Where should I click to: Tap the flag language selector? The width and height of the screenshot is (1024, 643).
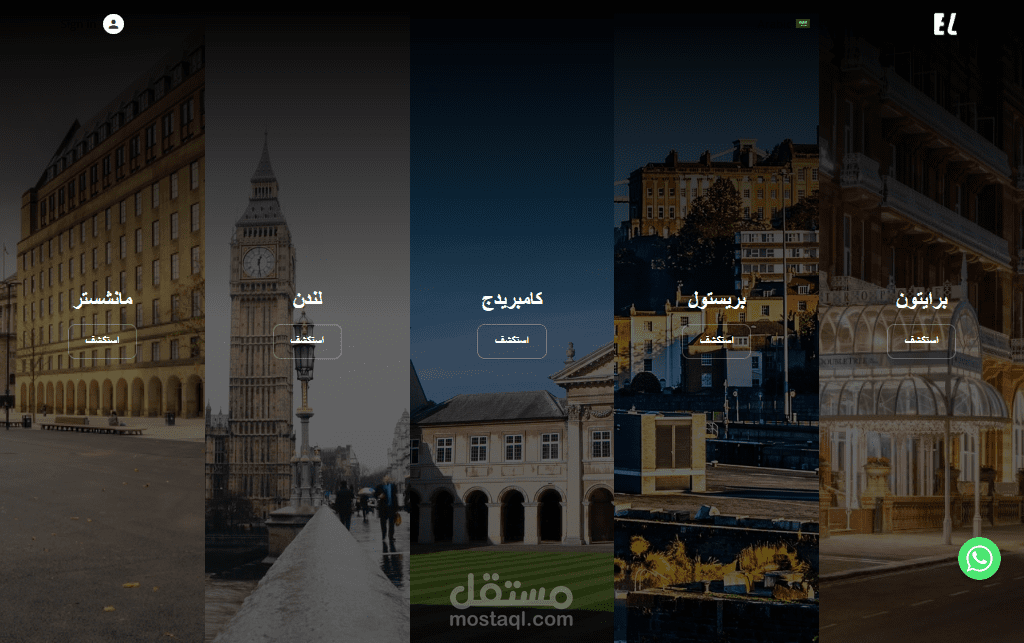tap(802, 23)
